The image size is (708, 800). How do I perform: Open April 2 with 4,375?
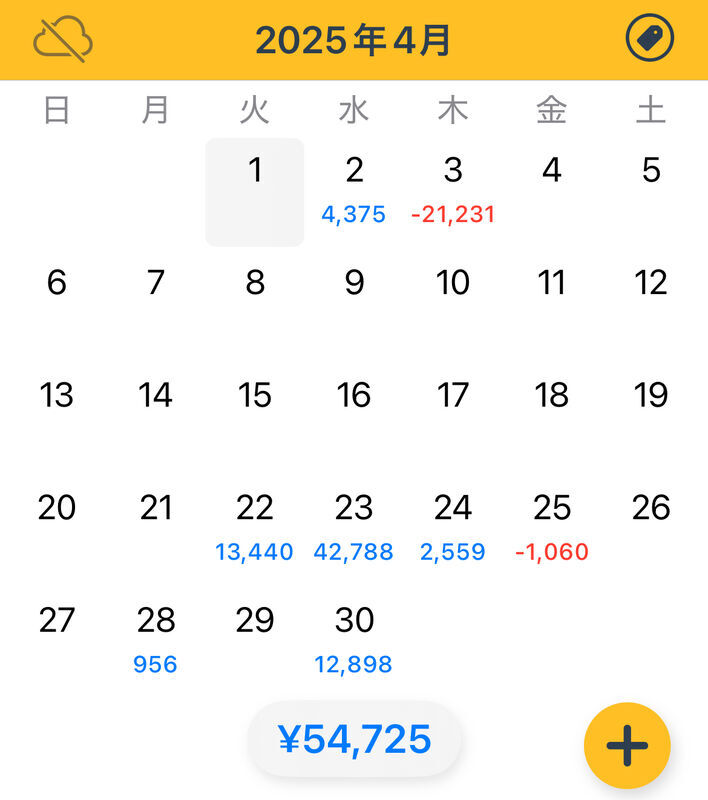pos(354,190)
